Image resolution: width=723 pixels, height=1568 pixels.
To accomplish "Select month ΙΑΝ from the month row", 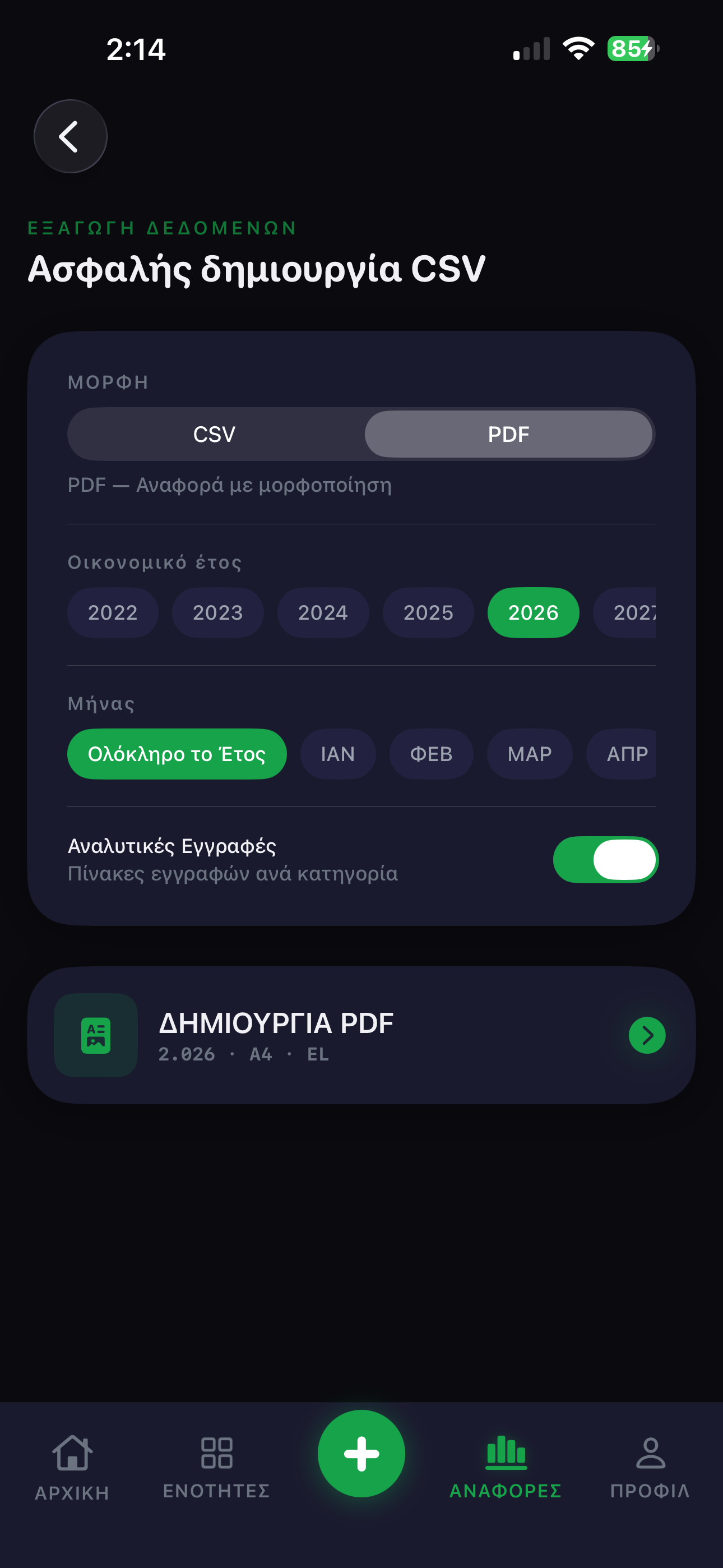I will (339, 754).
